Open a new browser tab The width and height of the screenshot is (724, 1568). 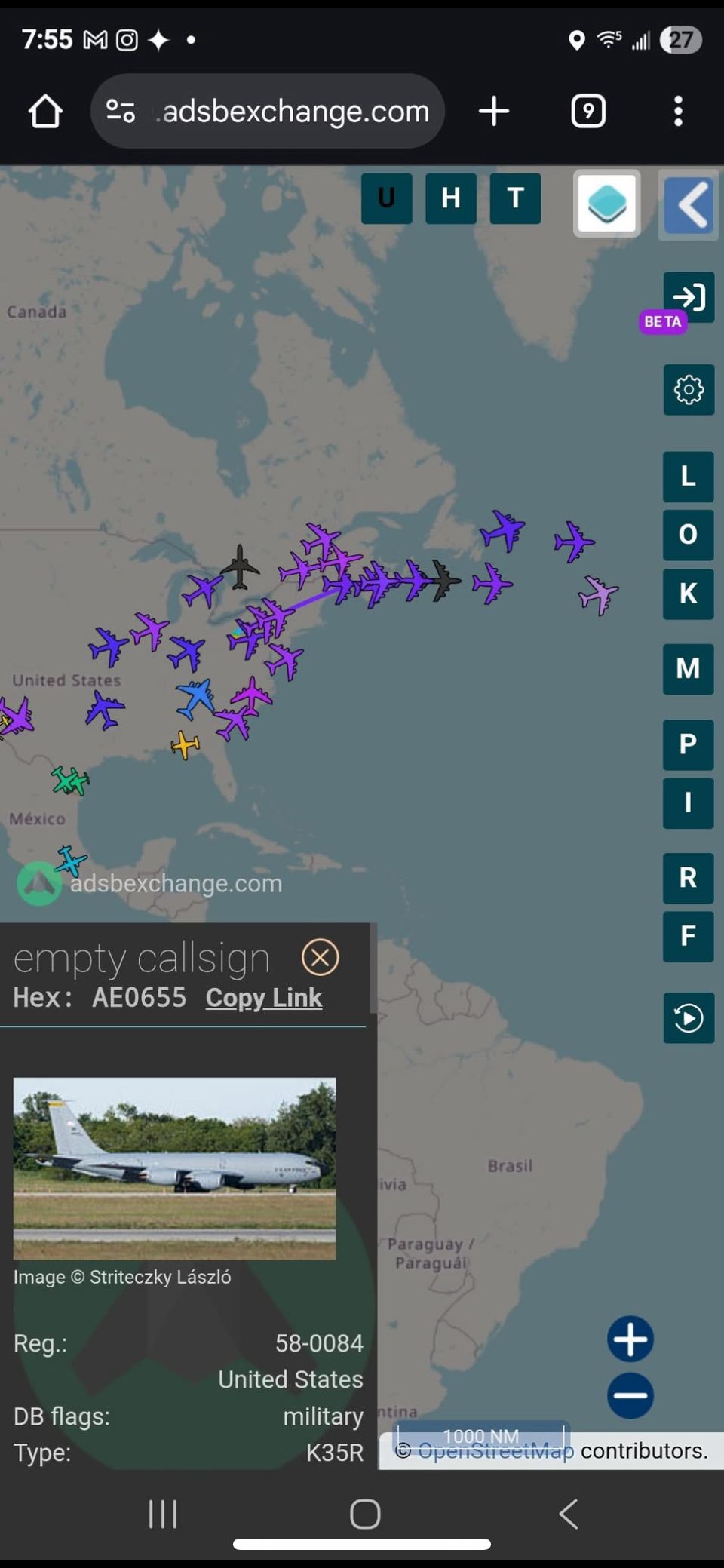(494, 112)
